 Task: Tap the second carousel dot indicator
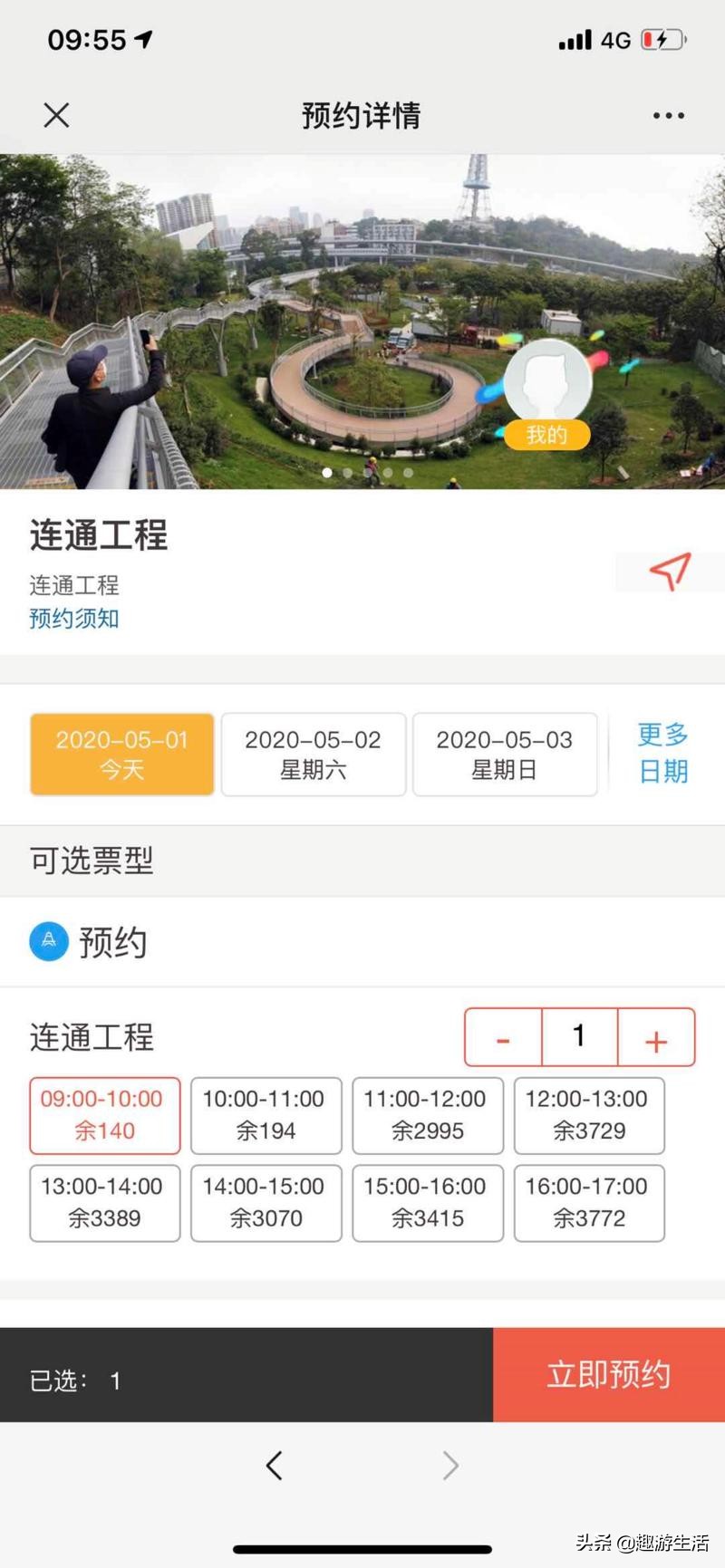pyautogui.click(x=348, y=472)
